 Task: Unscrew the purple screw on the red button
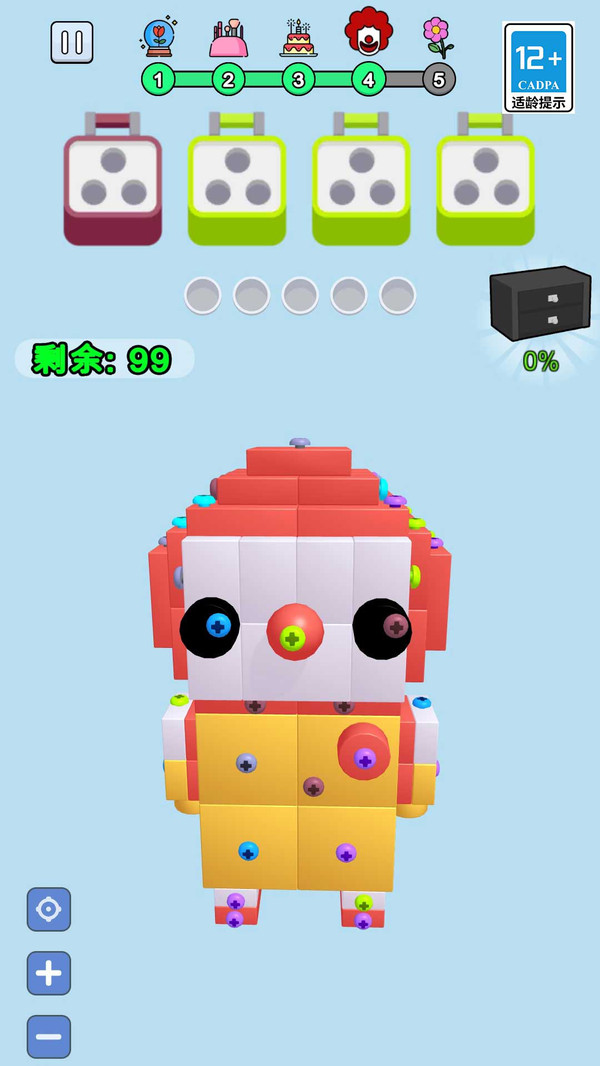(x=365, y=758)
